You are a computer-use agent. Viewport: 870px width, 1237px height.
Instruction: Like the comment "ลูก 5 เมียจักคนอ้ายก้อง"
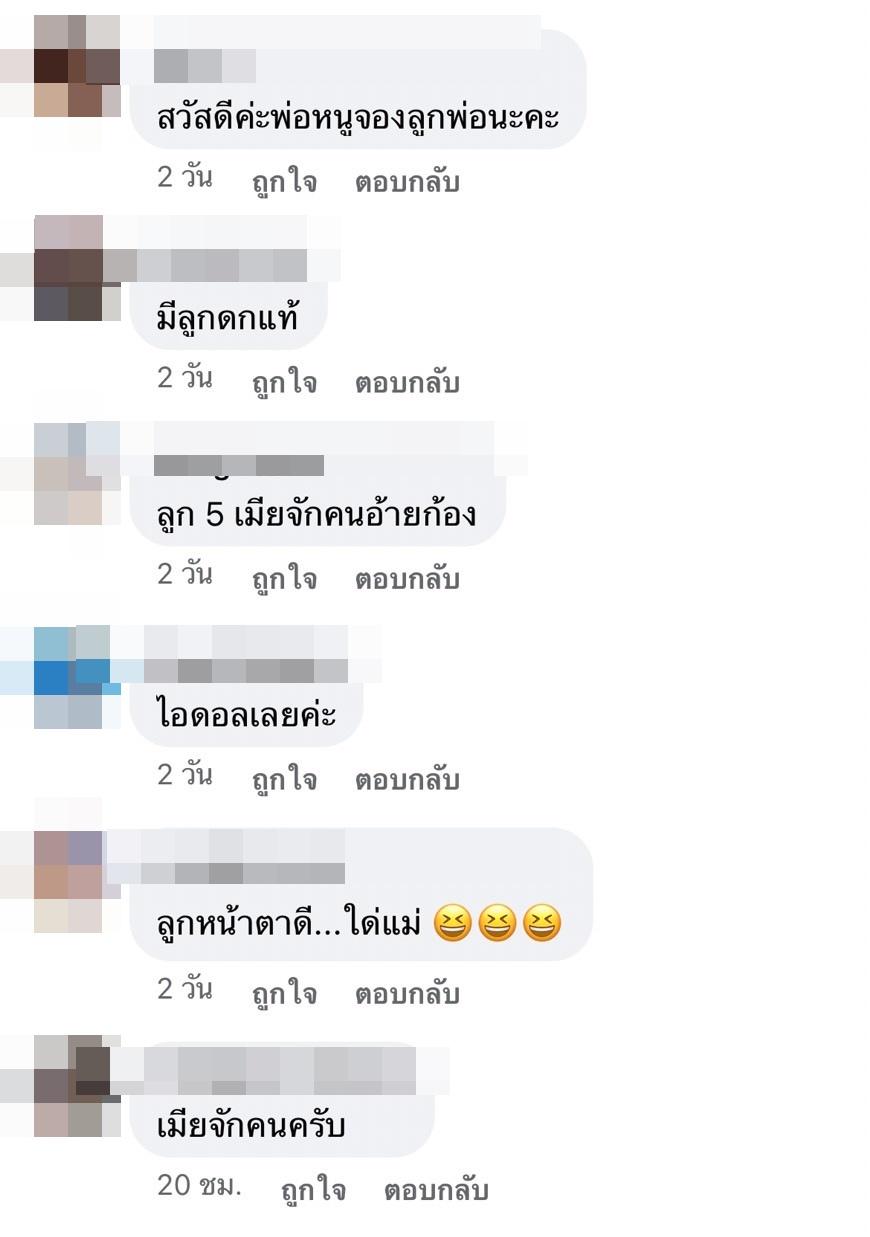(x=284, y=579)
